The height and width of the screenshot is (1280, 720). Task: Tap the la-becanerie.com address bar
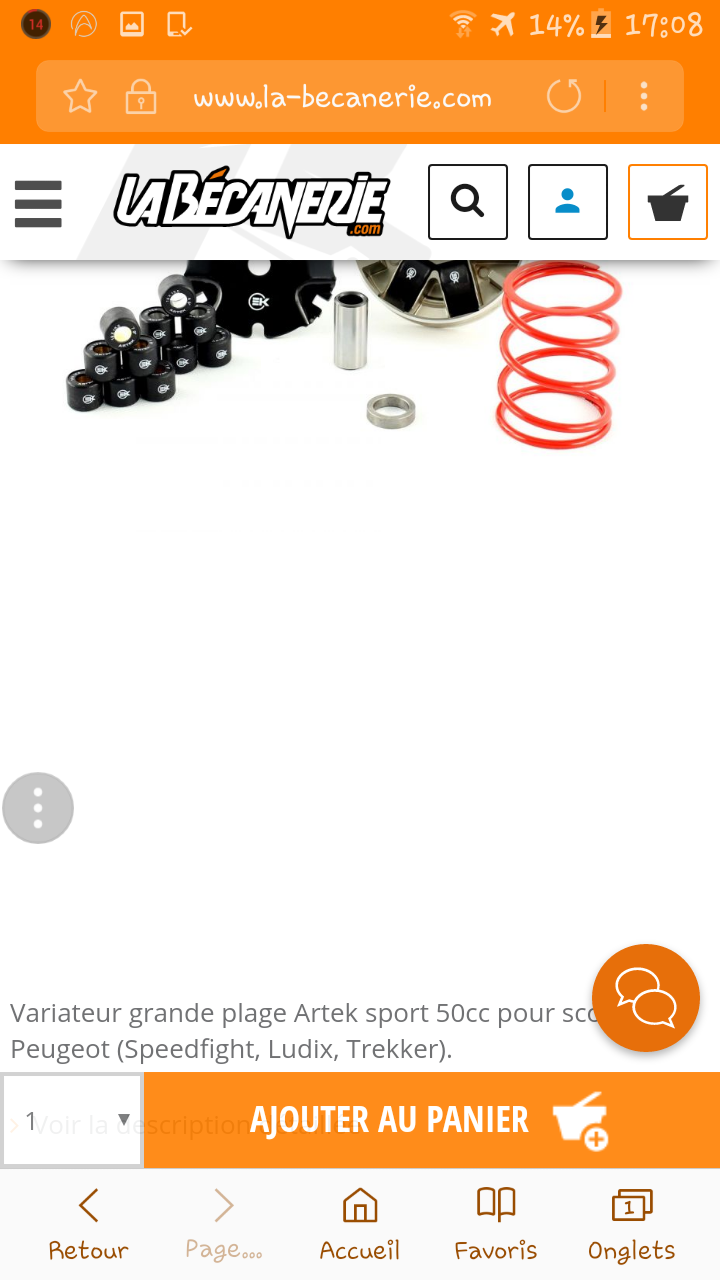342,98
